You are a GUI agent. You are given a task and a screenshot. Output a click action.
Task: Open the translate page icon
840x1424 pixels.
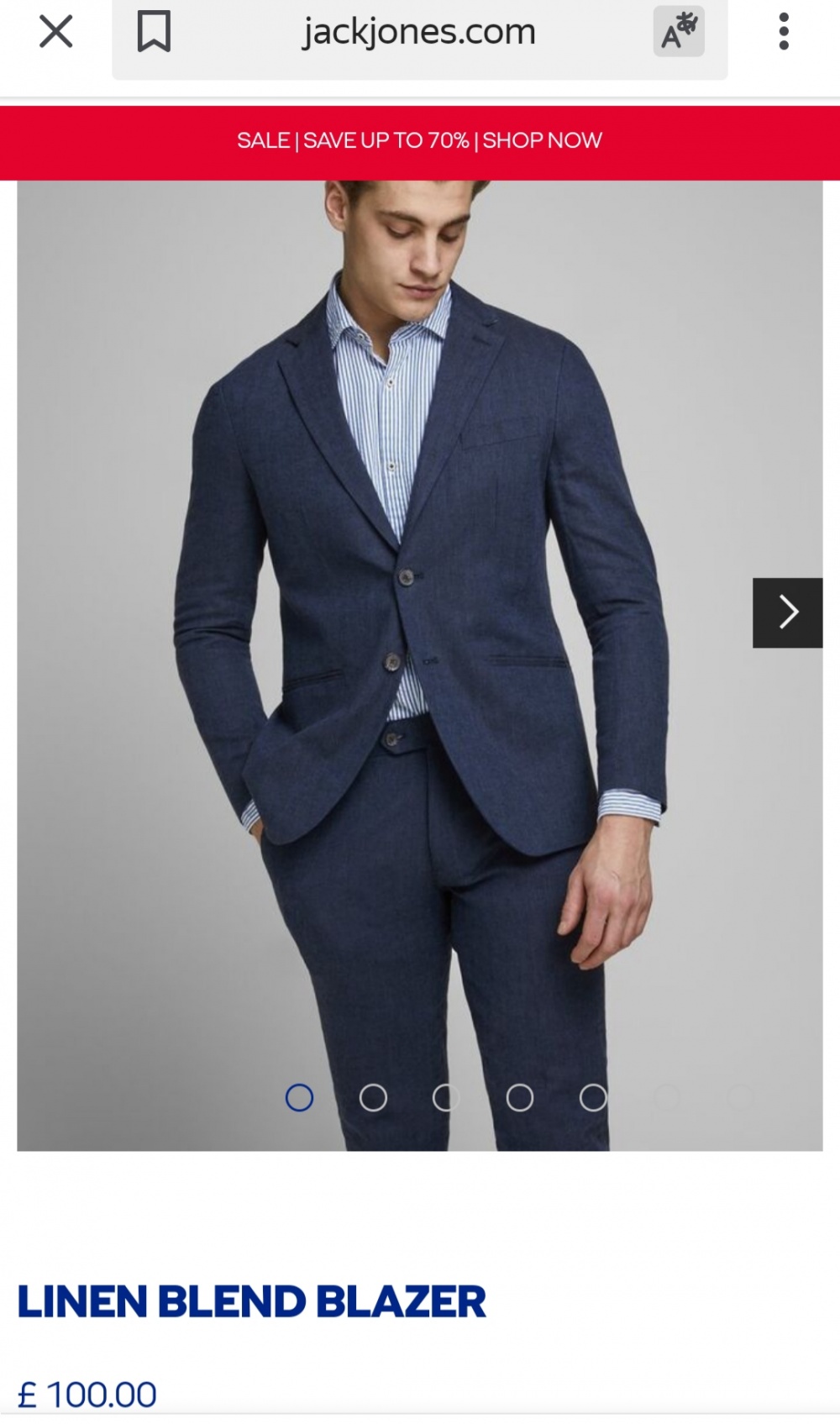tap(679, 33)
